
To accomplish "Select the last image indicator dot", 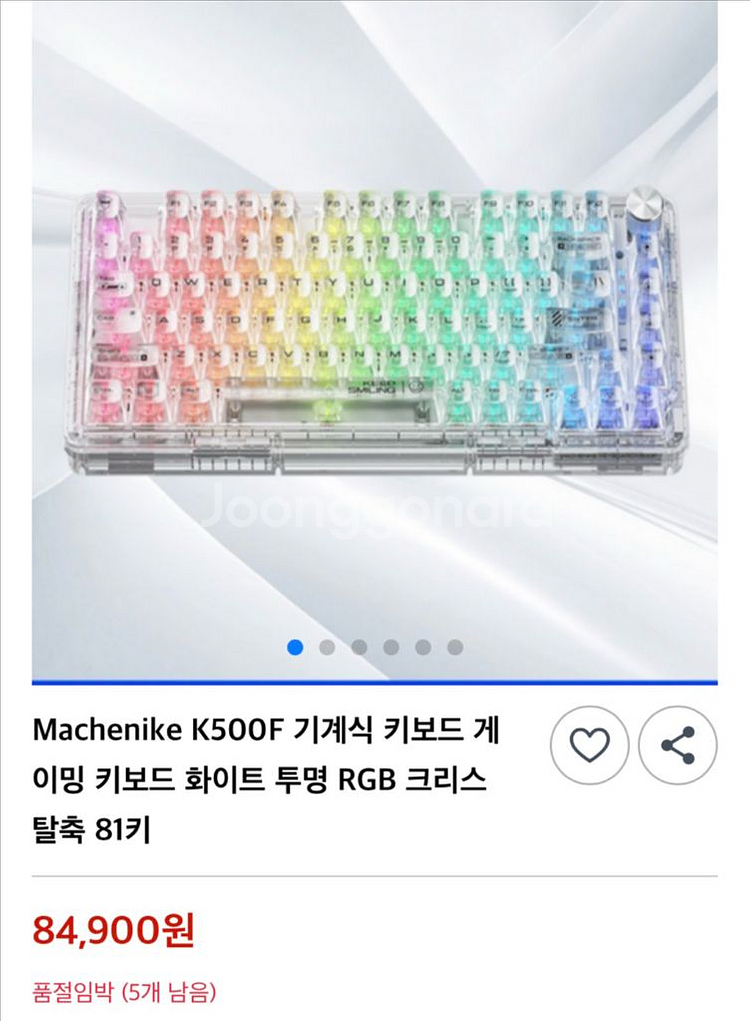I will pos(455,647).
